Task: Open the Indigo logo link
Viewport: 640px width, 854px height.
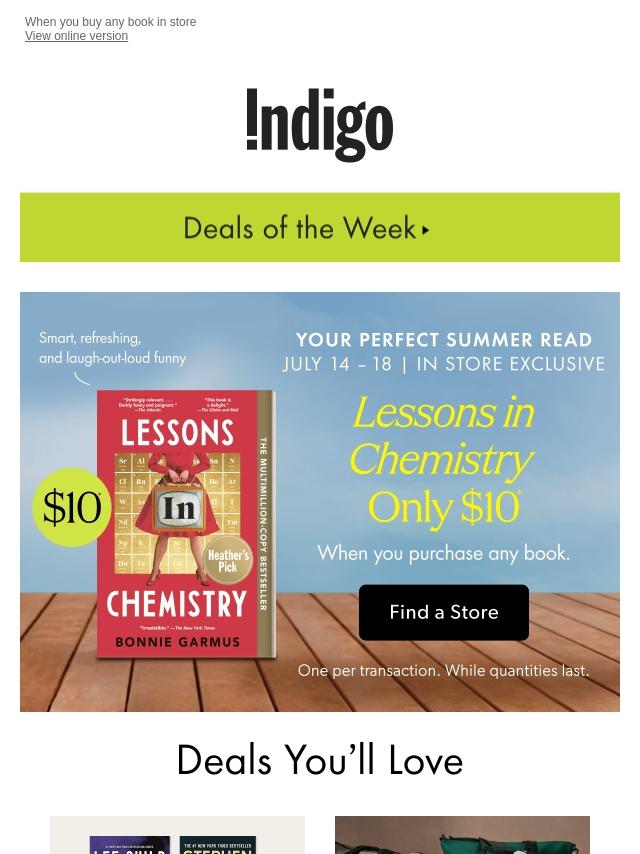Action: point(320,125)
